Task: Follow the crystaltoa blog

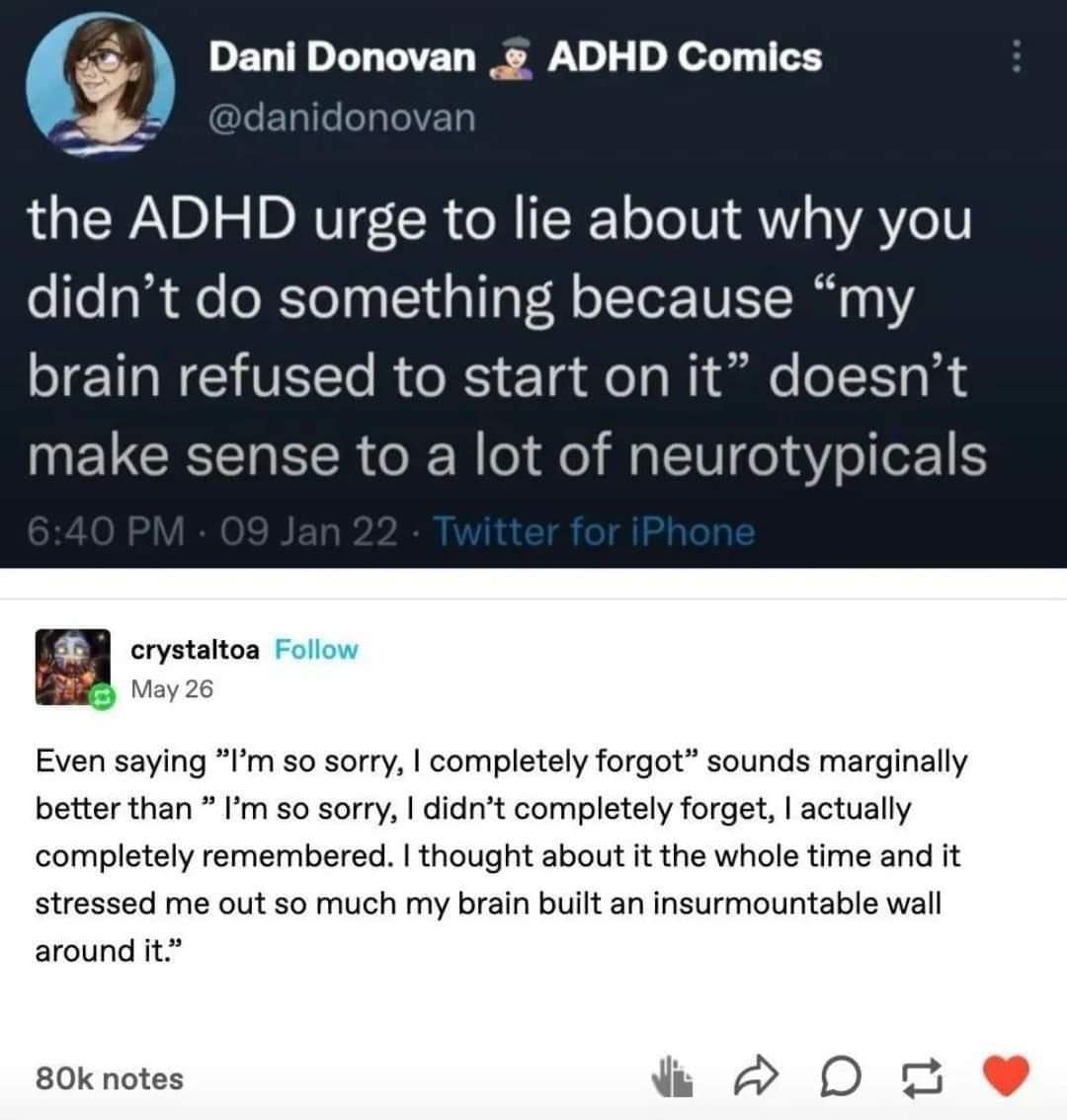Action: coord(315,650)
